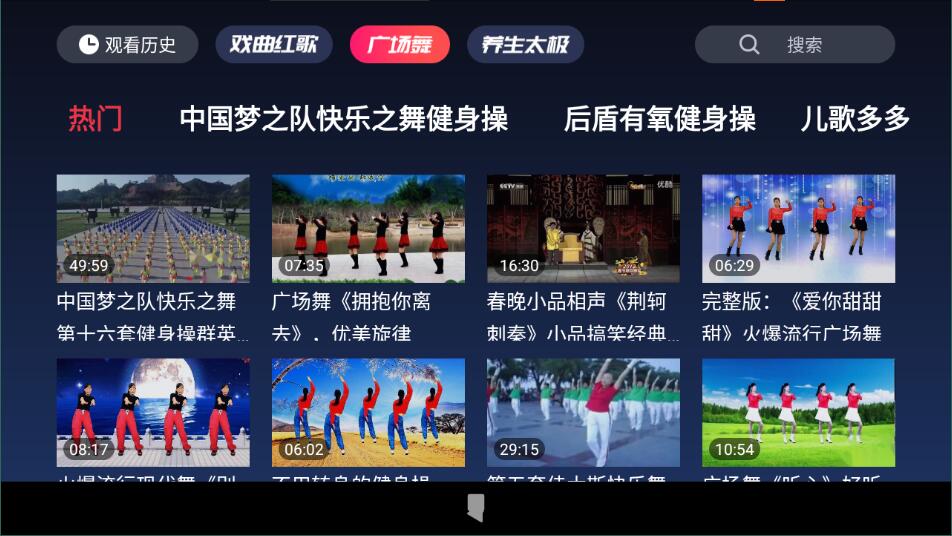Screen dimensions: 952x536
Task: Play 完整版《爱你甜甜甜》 dance video
Action: click(x=798, y=229)
